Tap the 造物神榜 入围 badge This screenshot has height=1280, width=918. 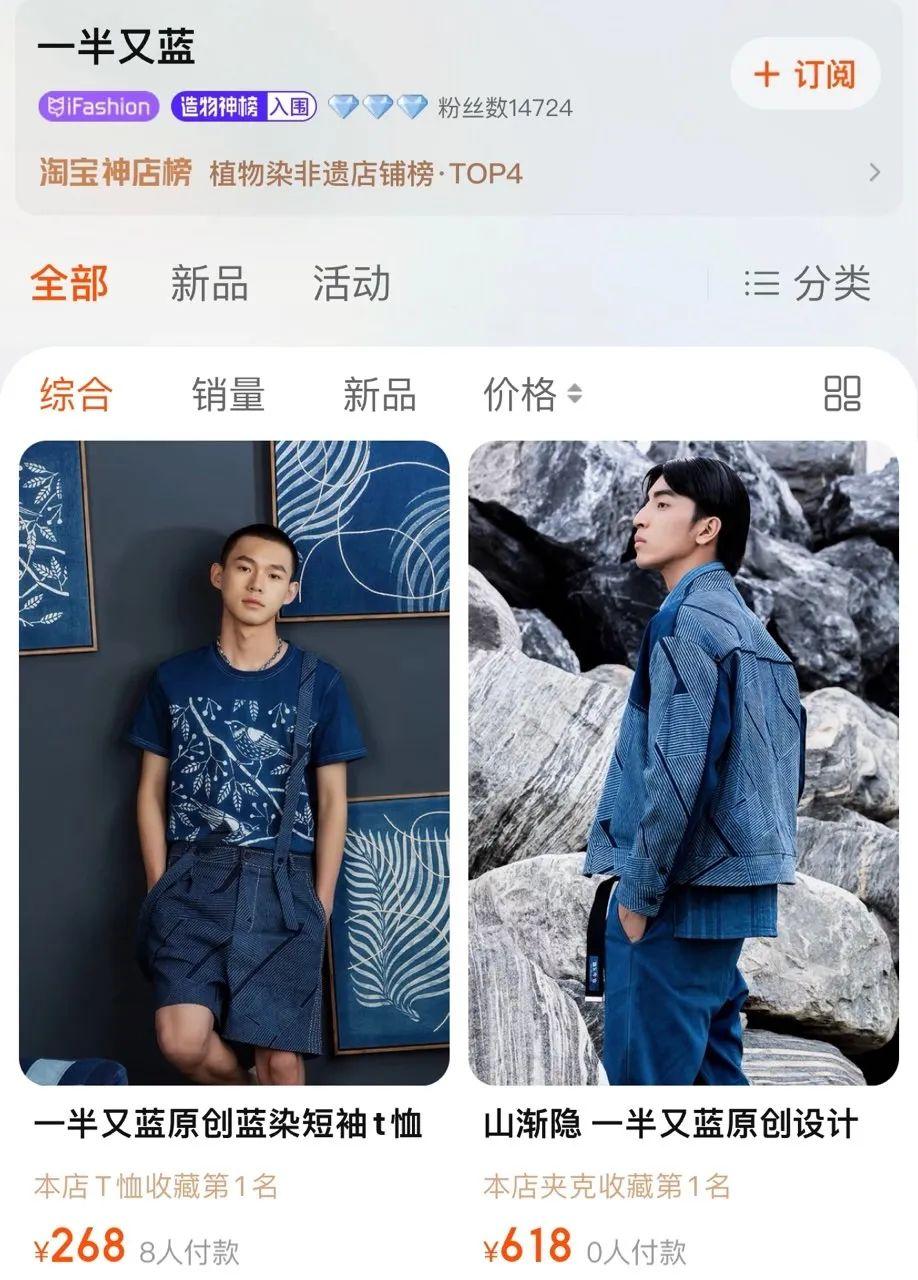tap(244, 107)
